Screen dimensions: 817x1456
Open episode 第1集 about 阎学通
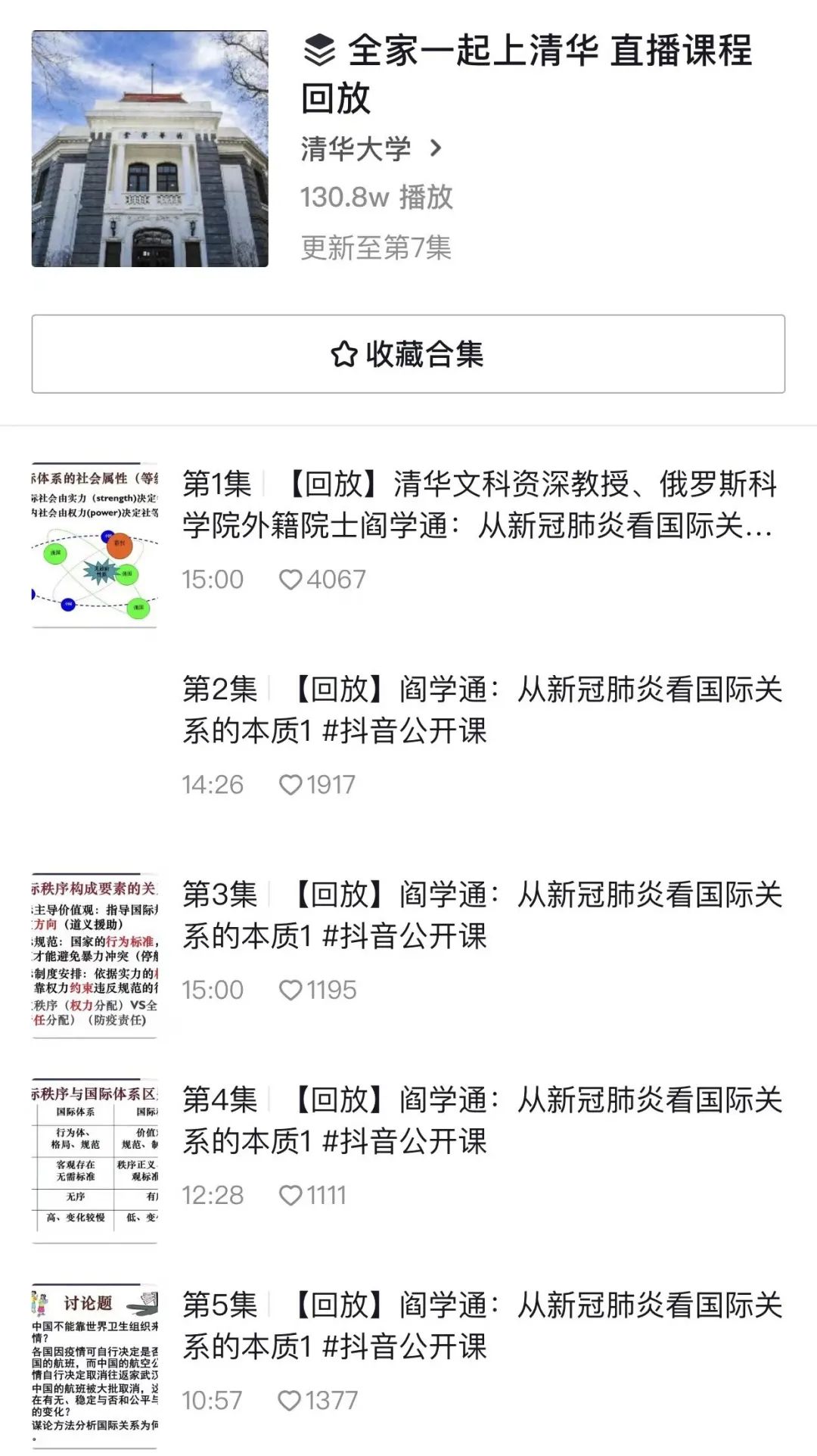[480, 505]
